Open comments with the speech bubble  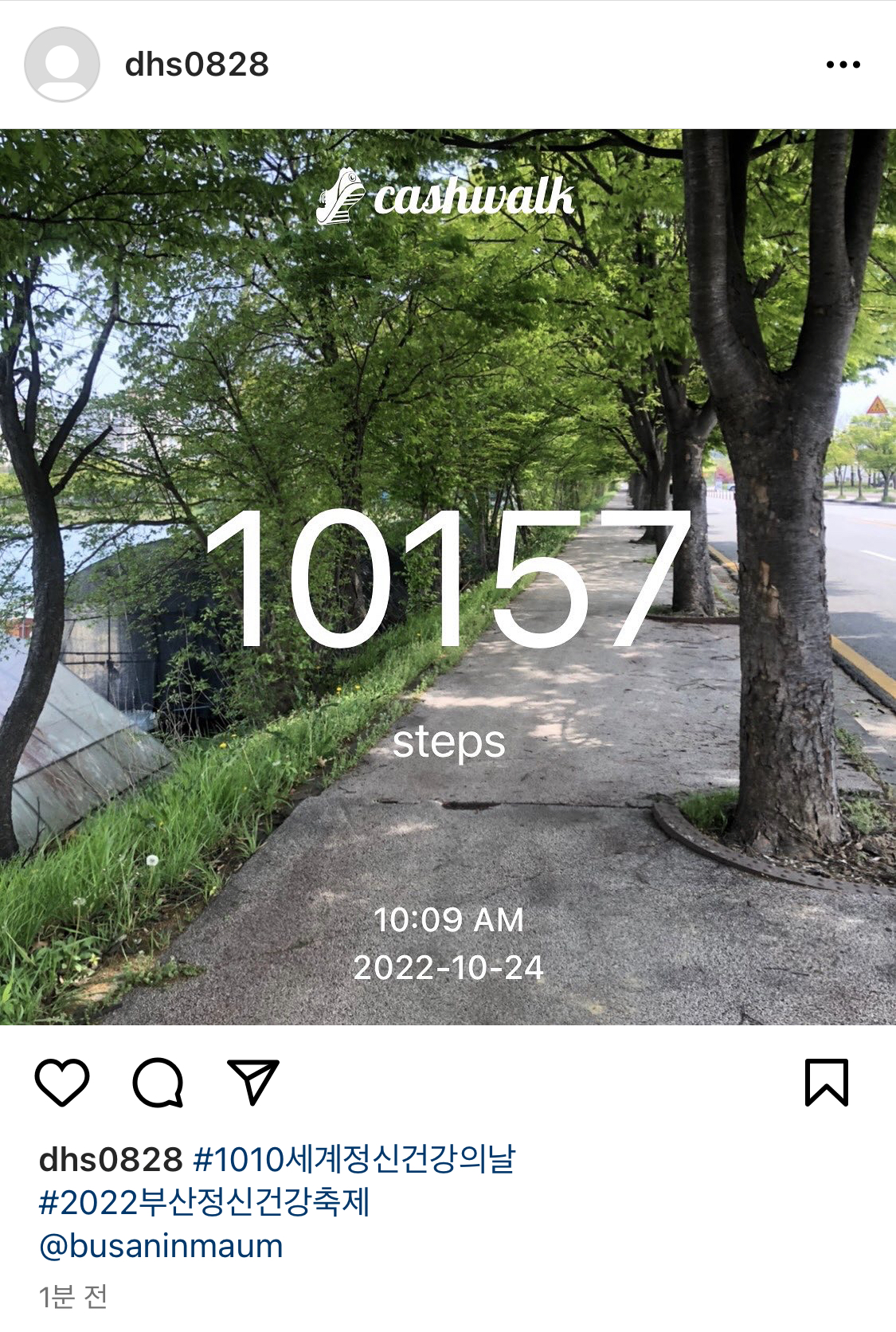(158, 1082)
